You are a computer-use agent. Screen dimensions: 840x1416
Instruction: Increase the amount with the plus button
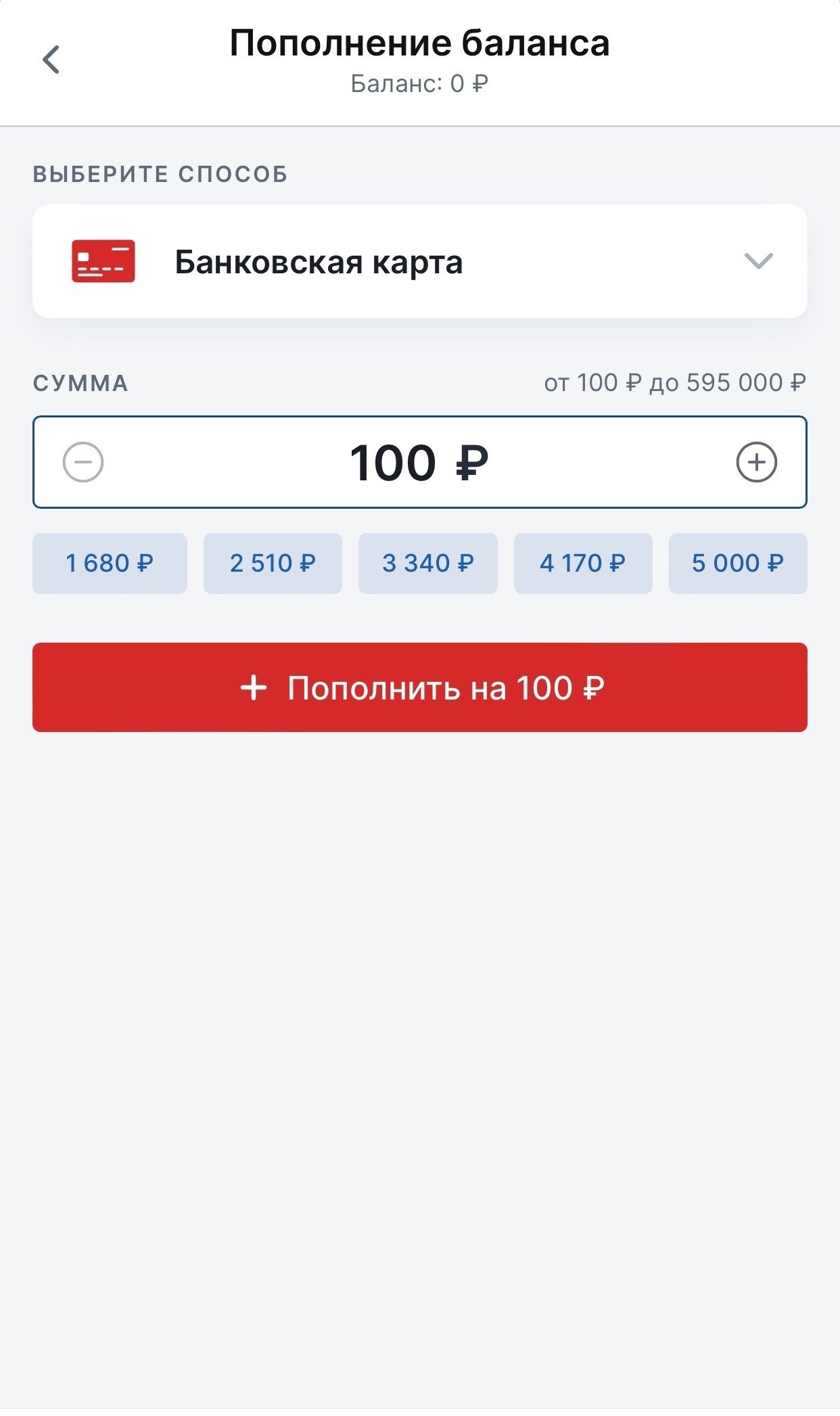[756, 463]
